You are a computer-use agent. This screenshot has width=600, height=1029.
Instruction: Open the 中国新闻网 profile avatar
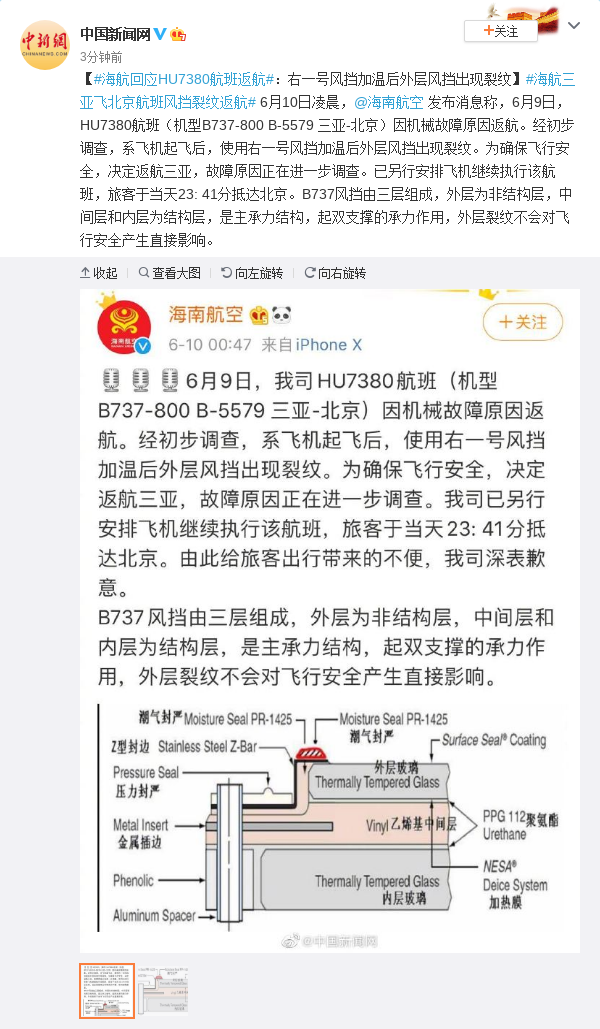(45, 44)
